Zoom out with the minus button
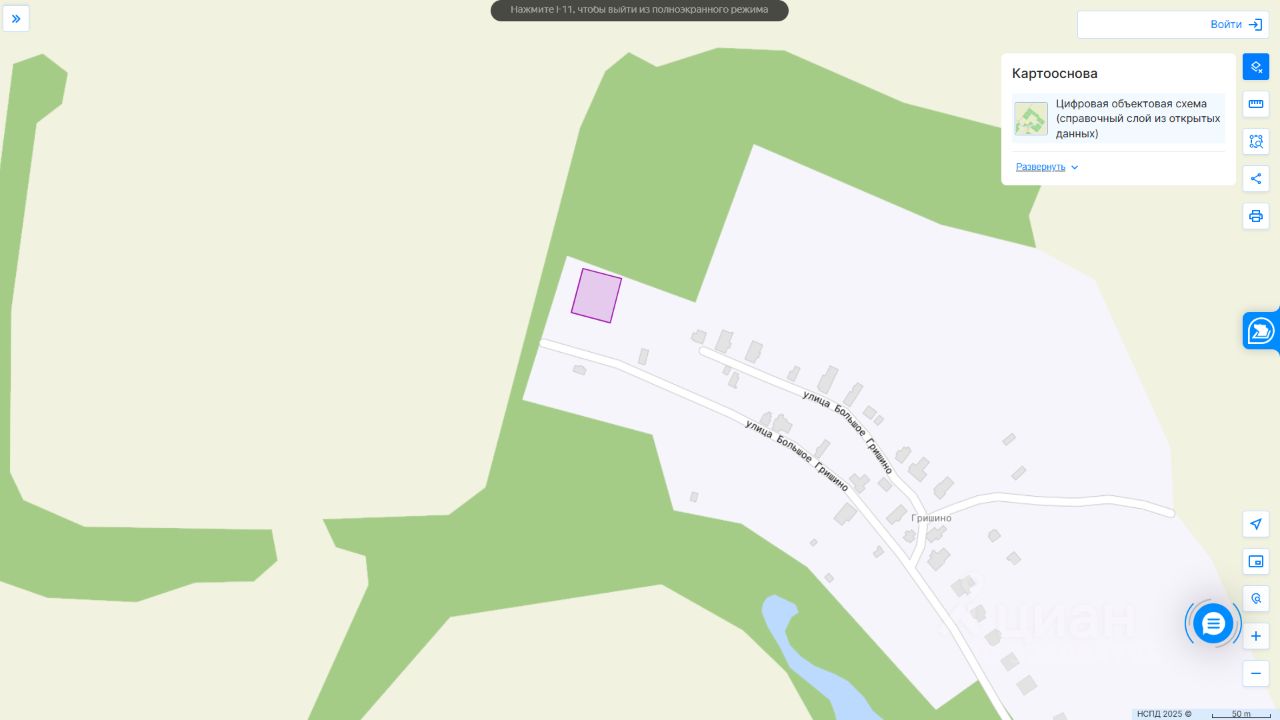The width and height of the screenshot is (1280, 720). point(1256,673)
